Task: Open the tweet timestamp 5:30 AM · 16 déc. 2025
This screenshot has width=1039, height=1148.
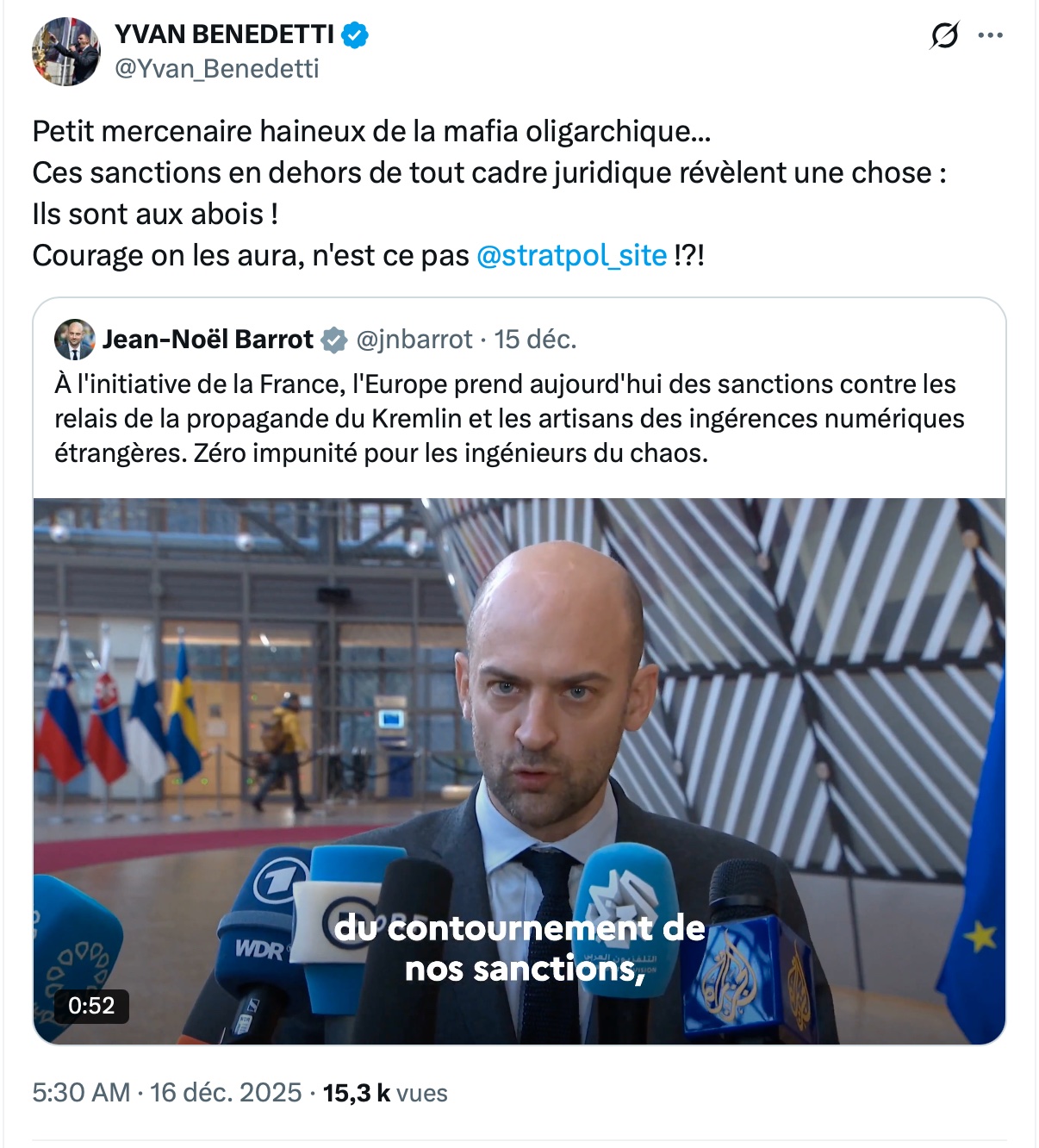Action: [x=167, y=1093]
